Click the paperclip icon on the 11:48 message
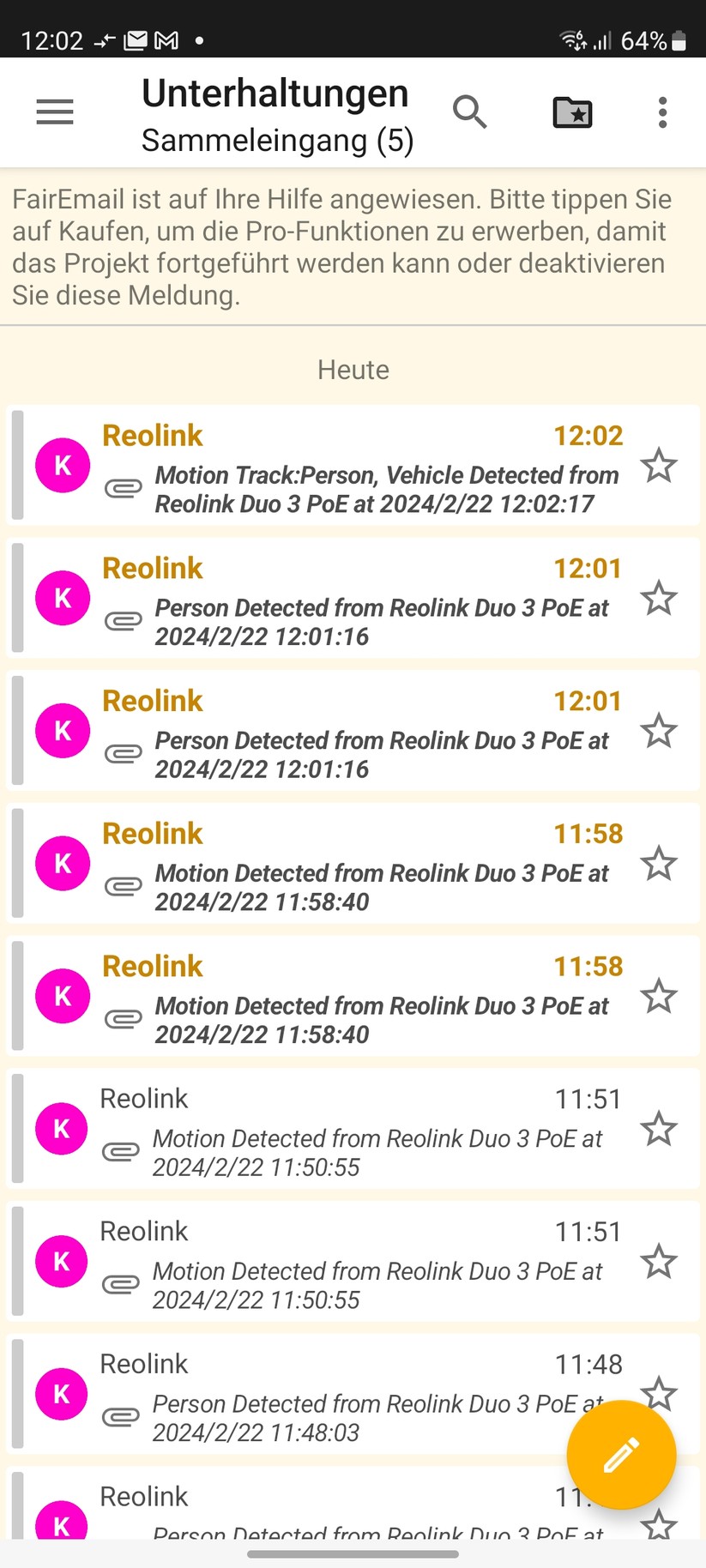The height and width of the screenshot is (1568, 706). point(121,1416)
